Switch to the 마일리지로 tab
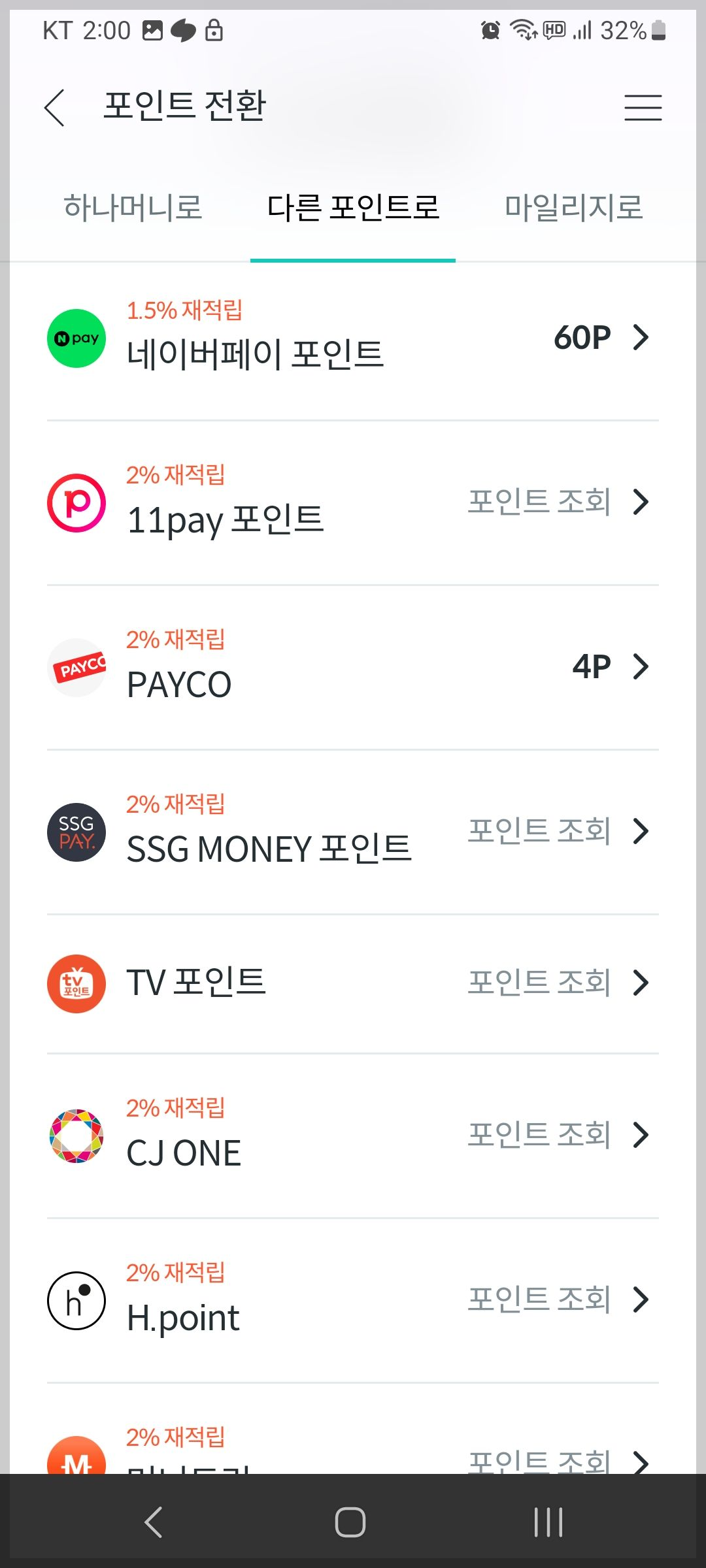Screen dimensions: 706x1568 pyautogui.click(x=573, y=208)
